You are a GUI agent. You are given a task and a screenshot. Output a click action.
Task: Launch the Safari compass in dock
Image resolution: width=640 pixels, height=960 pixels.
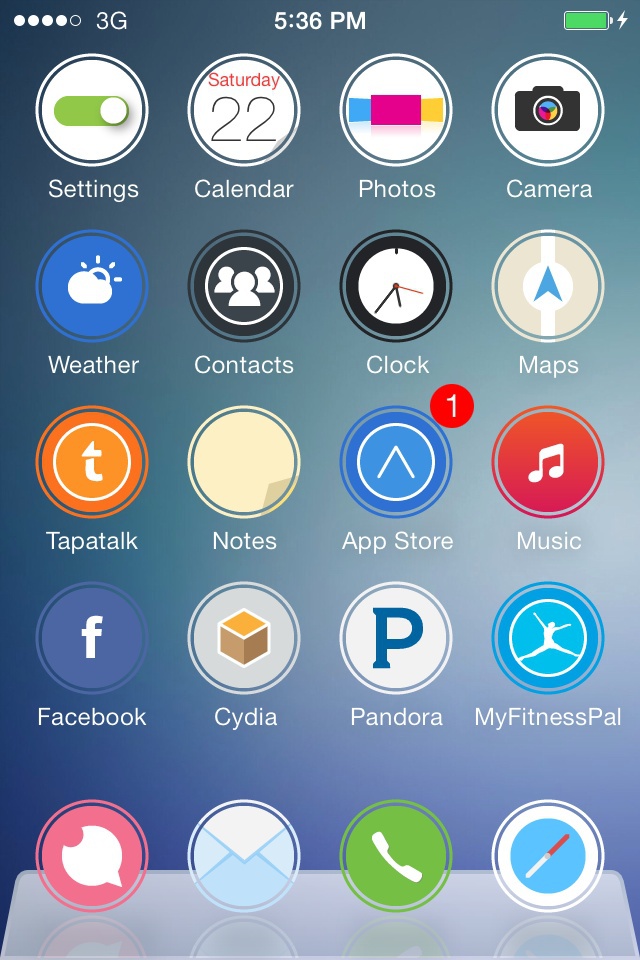point(548,856)
